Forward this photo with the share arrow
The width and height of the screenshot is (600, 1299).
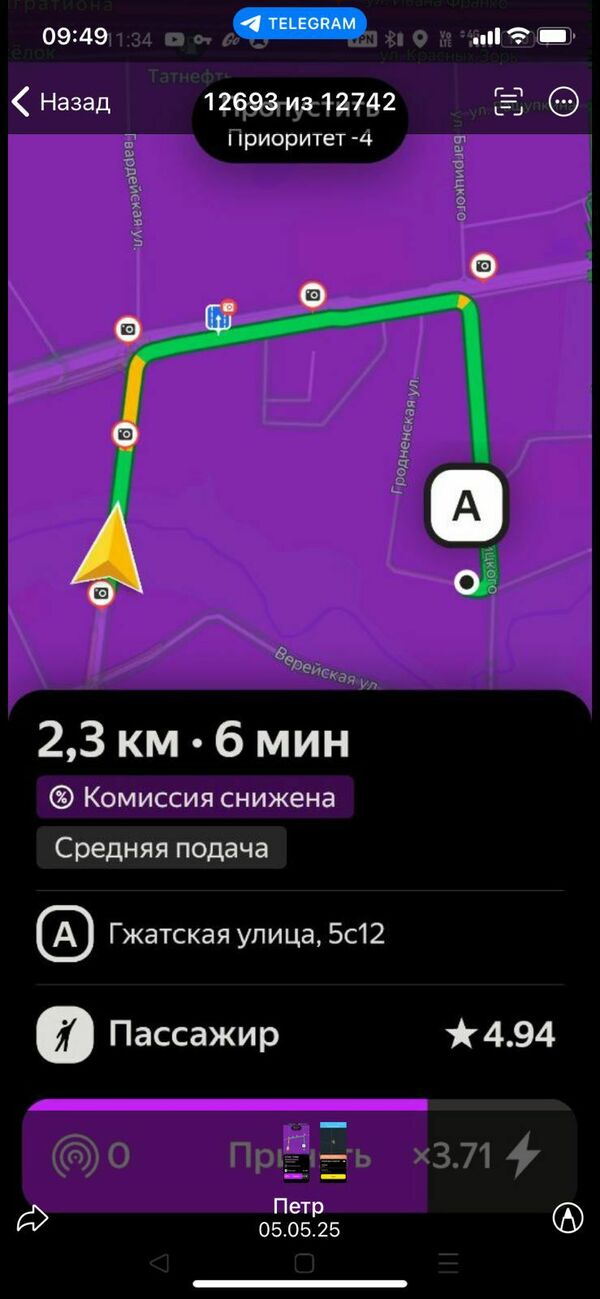pyautogui.click(x=32, y=1218)
